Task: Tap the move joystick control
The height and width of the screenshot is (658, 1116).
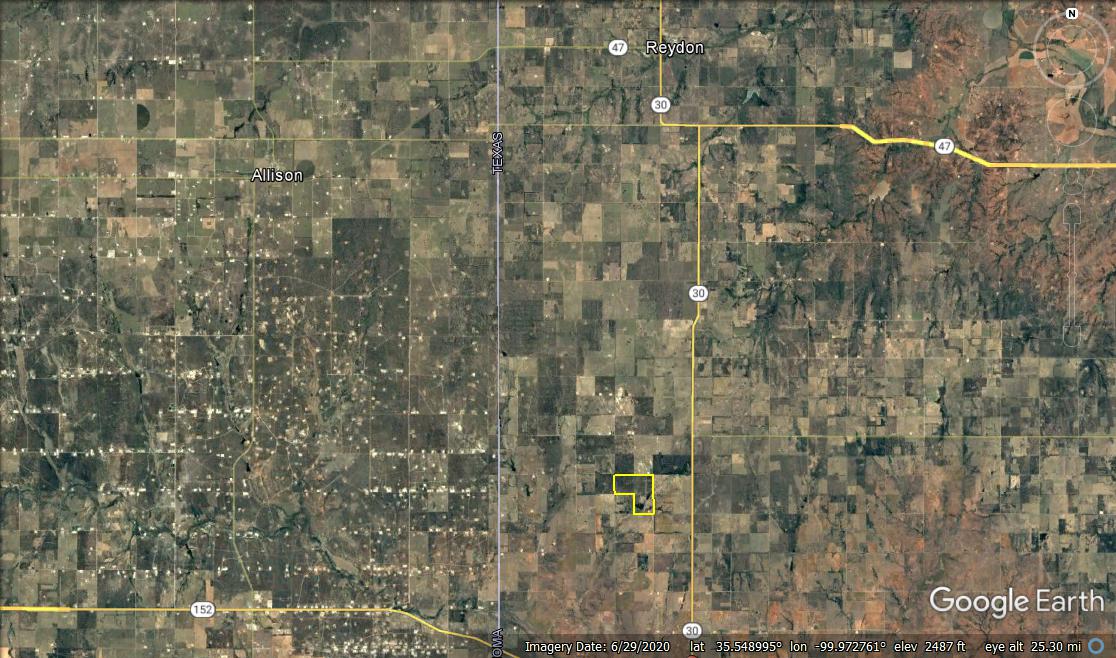Action: (1071, 116)
